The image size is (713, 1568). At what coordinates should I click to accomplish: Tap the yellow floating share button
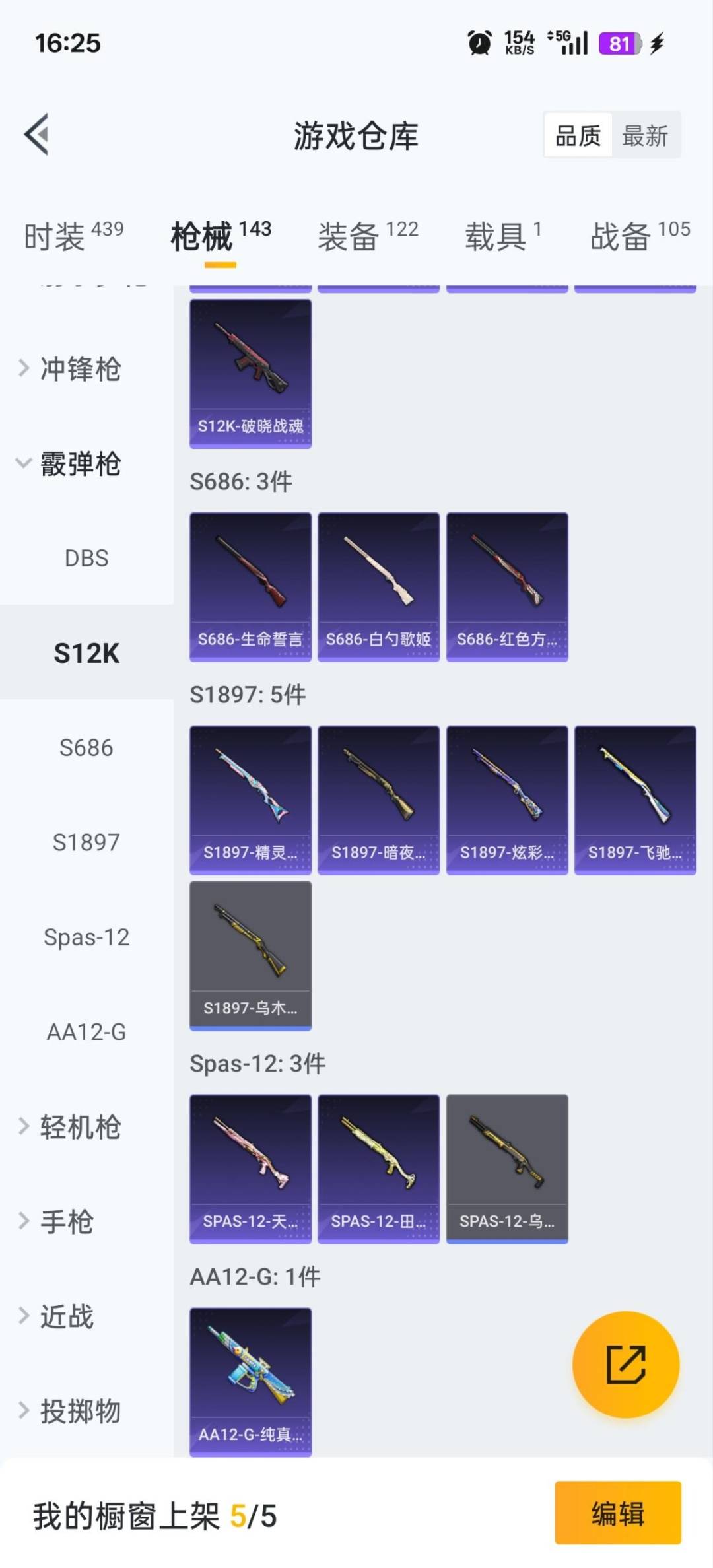(625, 1364)
